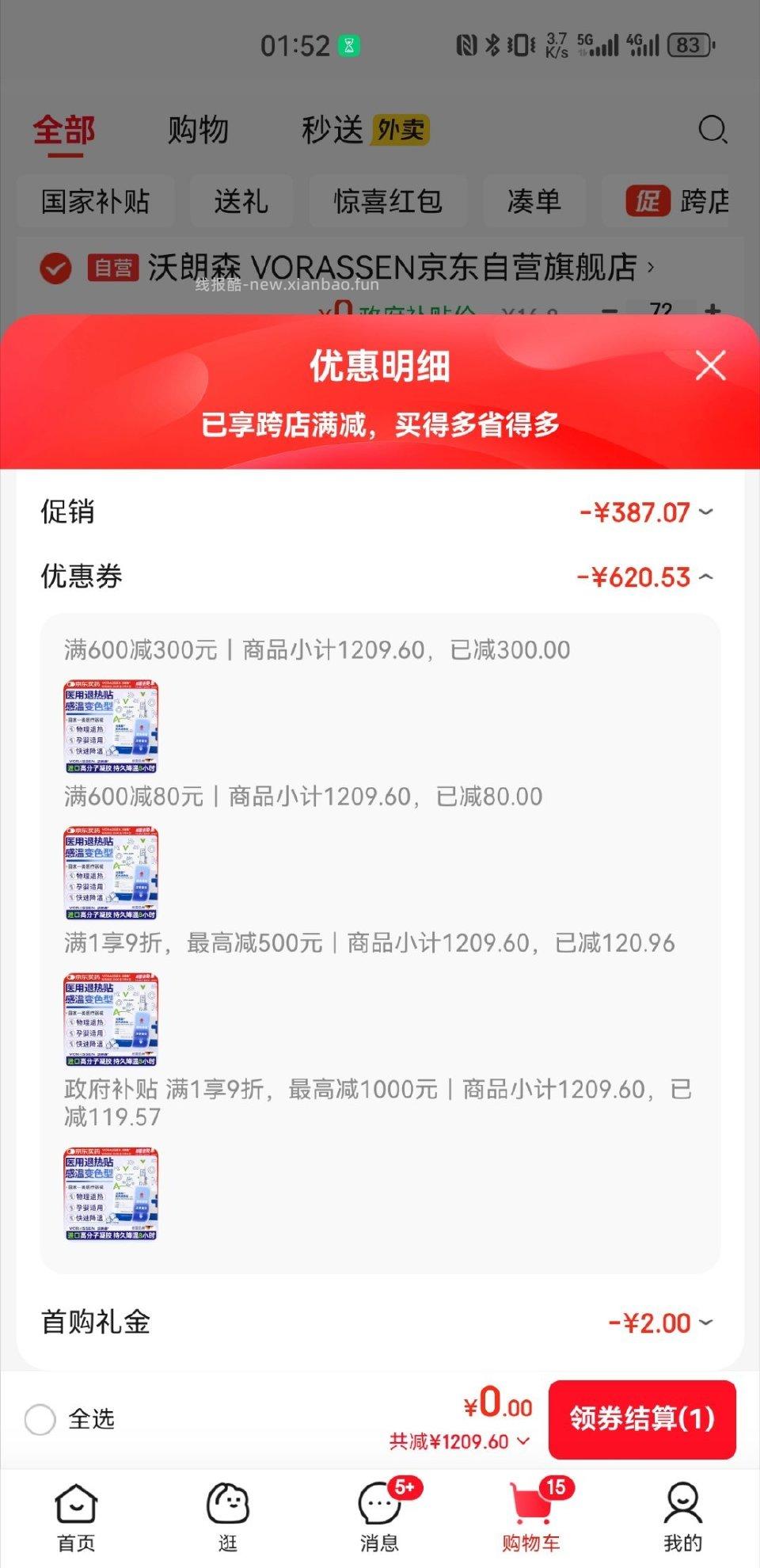Image resolution: width=760 pixels, height=1568 pixels.
Task: Expand the 首购礼金 details chevron
Action: tap(705, 1322)
